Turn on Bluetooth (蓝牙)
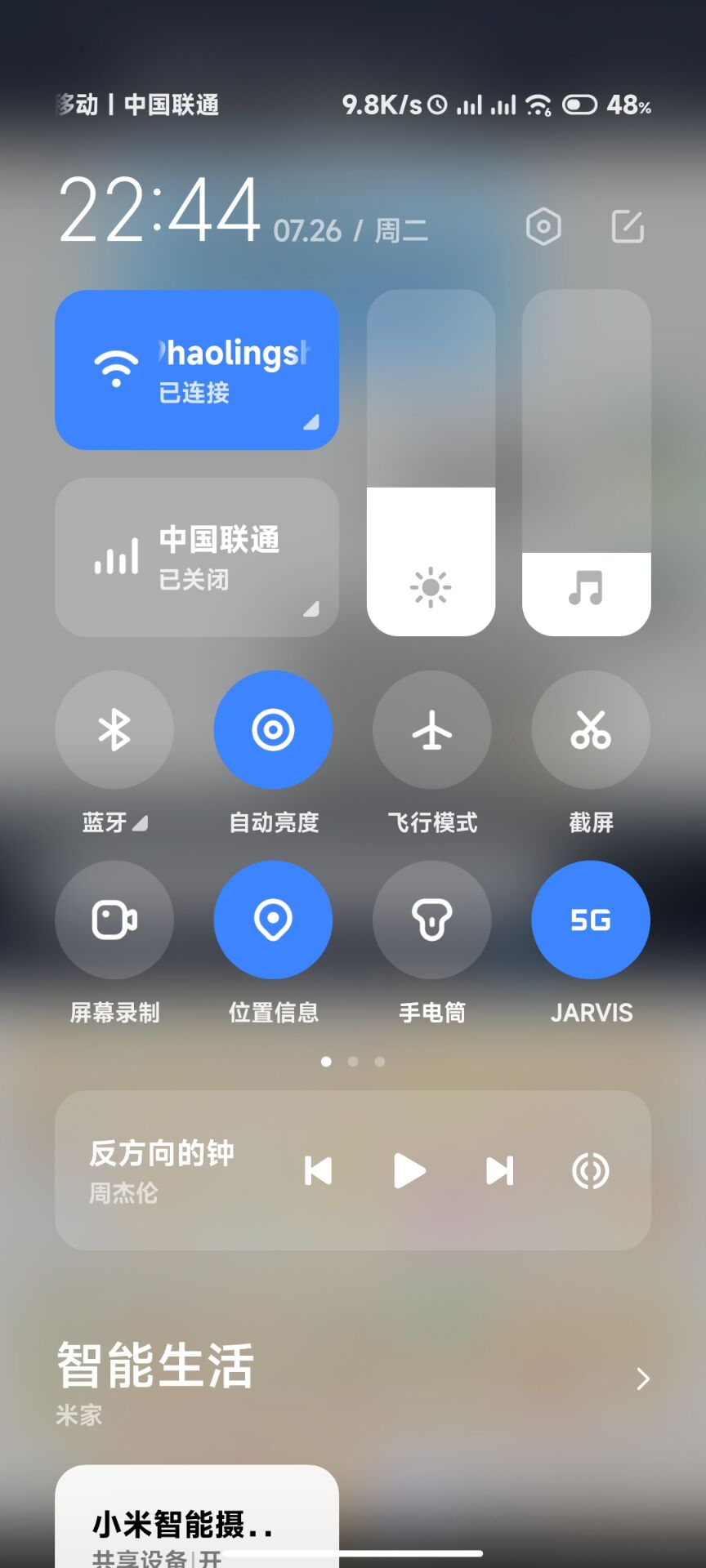The width and height of the screenshot is (706, 1568). click(114, 730)
